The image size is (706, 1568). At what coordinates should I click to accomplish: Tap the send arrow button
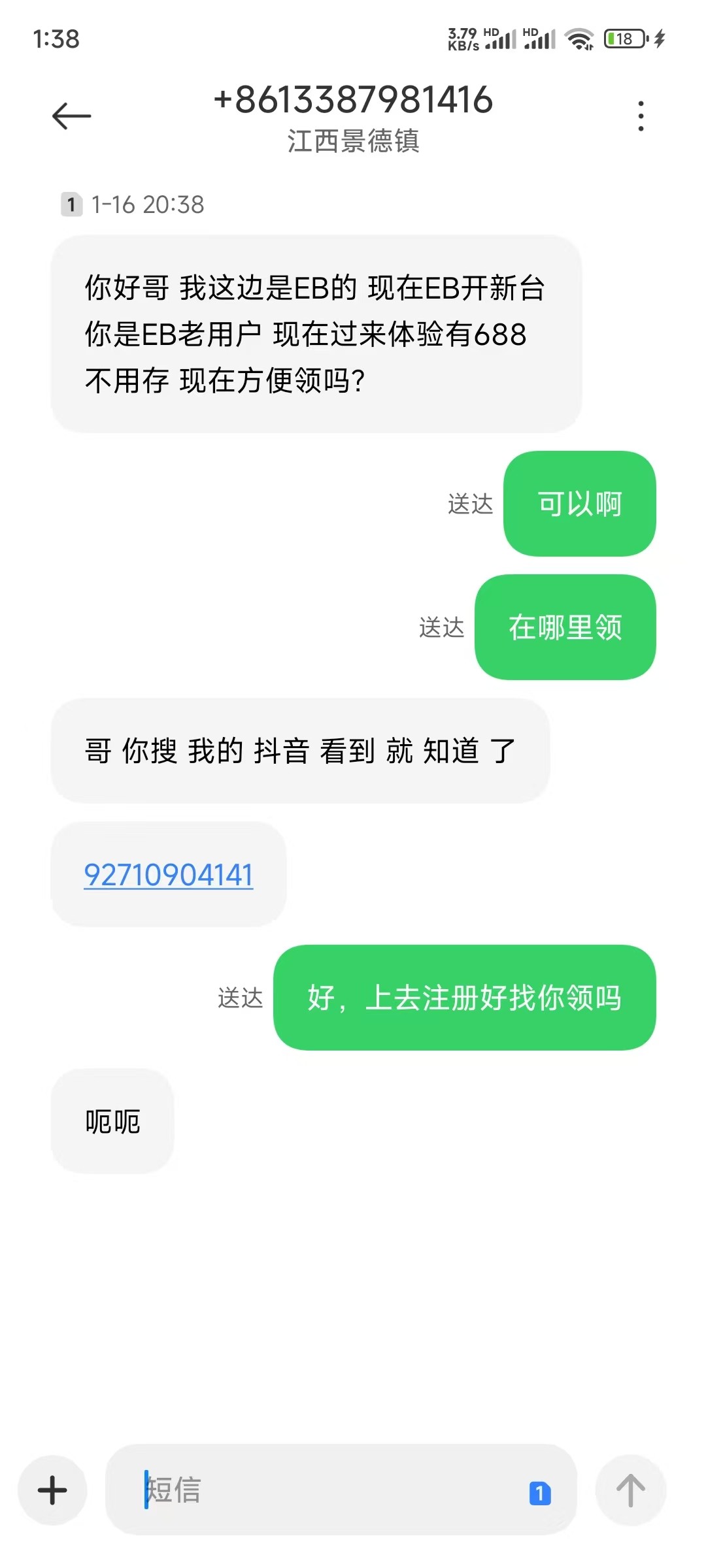tap(630, 1490)
